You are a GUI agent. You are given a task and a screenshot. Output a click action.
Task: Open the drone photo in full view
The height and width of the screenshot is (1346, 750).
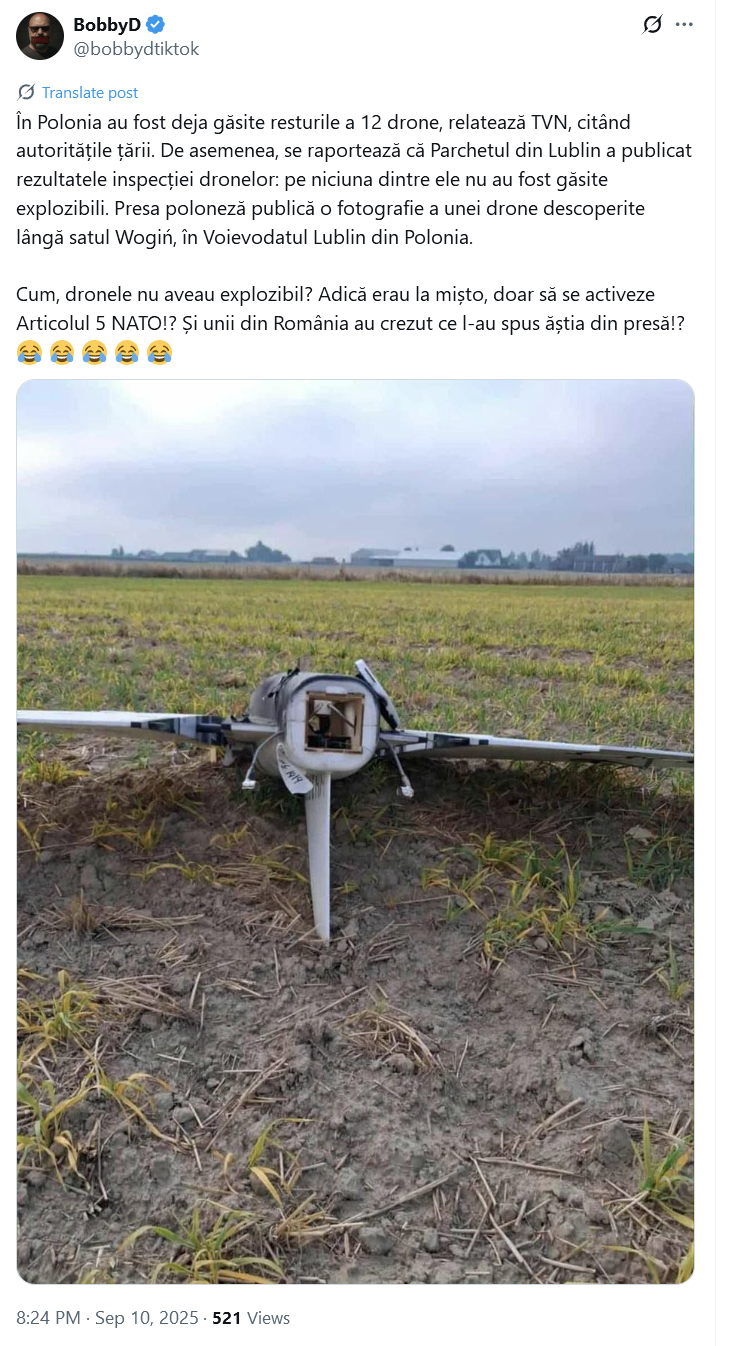(x=355, y=830)
